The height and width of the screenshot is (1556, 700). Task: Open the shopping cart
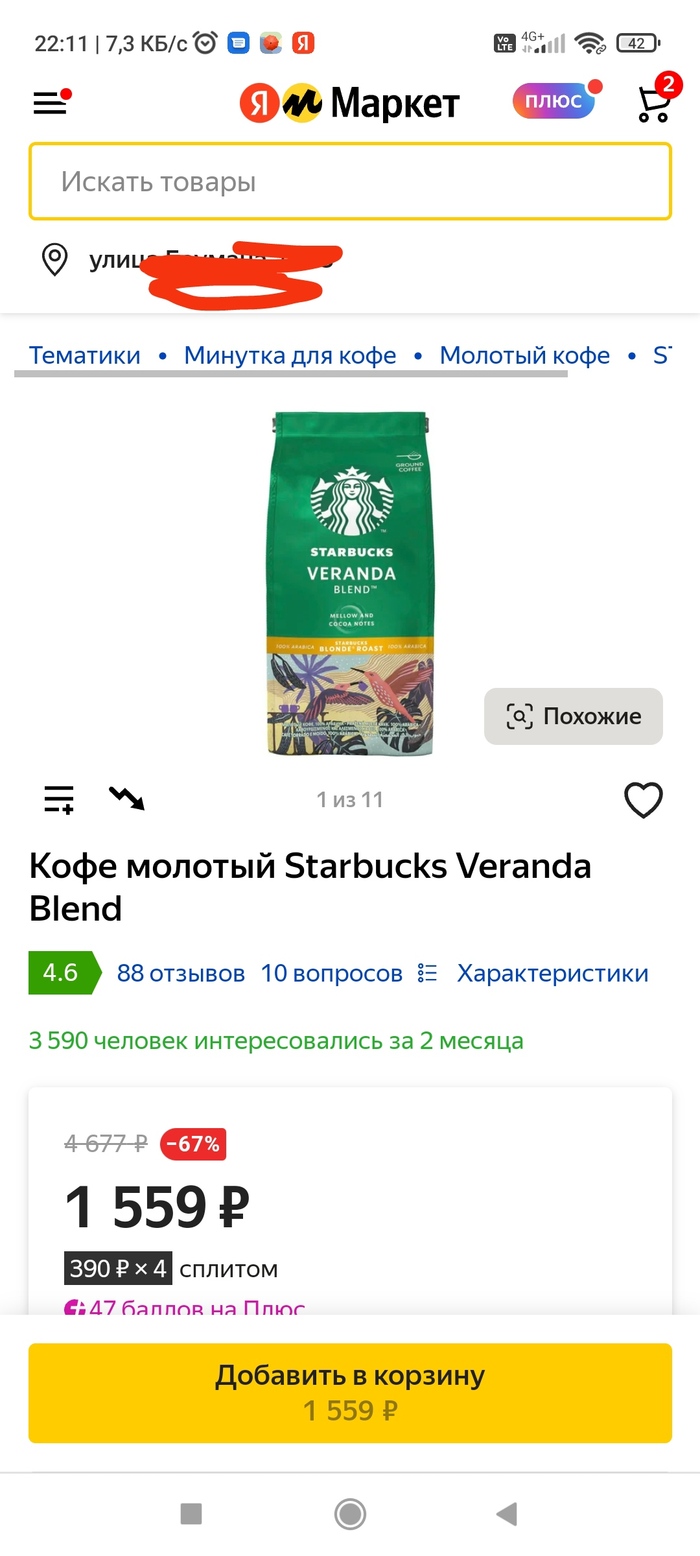coord(654,101)
